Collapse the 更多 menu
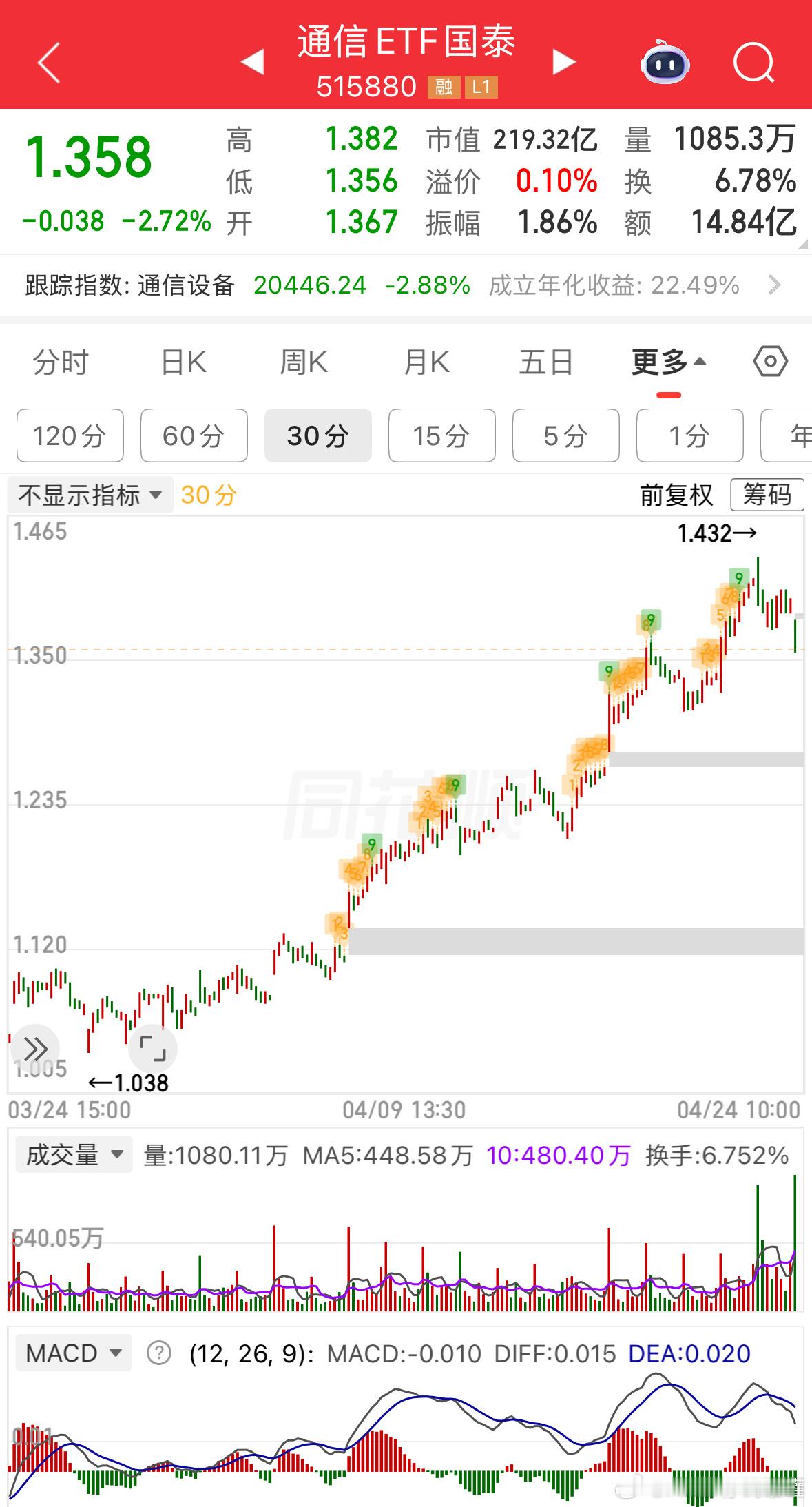The height and width of the screenshot is (1507, 812). (666, 361)
